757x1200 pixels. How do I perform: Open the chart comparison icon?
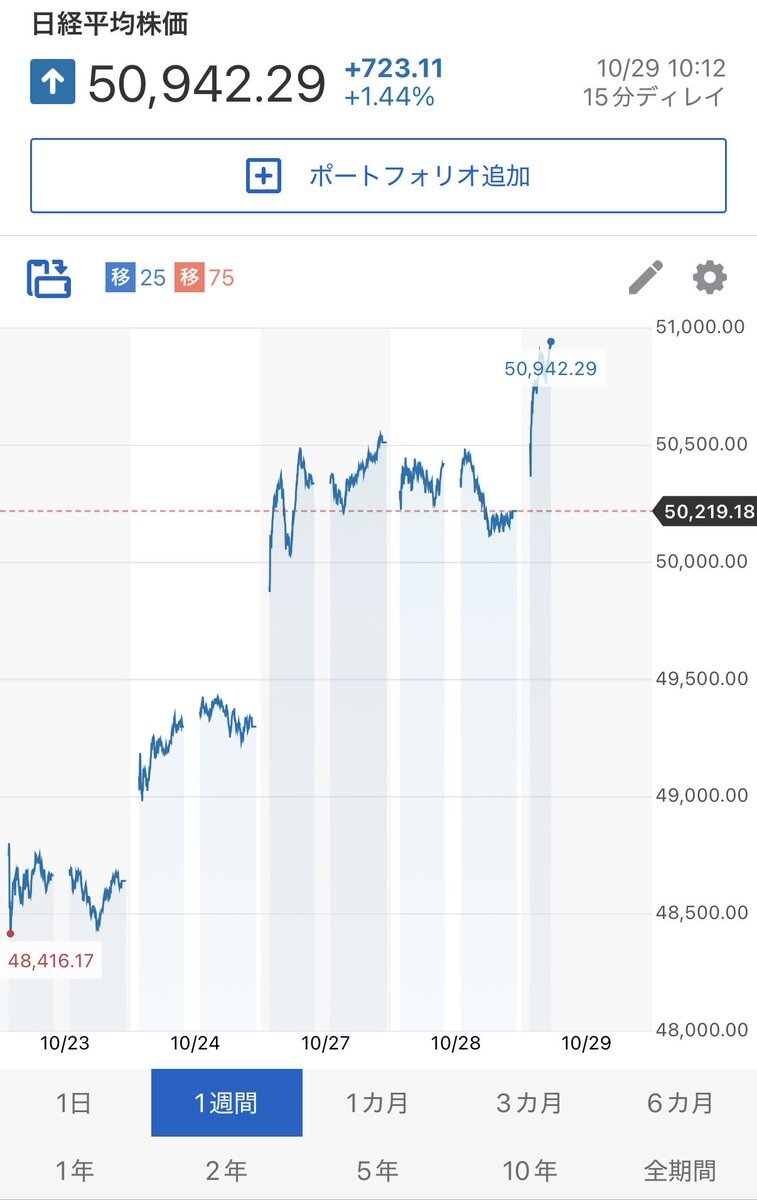point(49,278)
